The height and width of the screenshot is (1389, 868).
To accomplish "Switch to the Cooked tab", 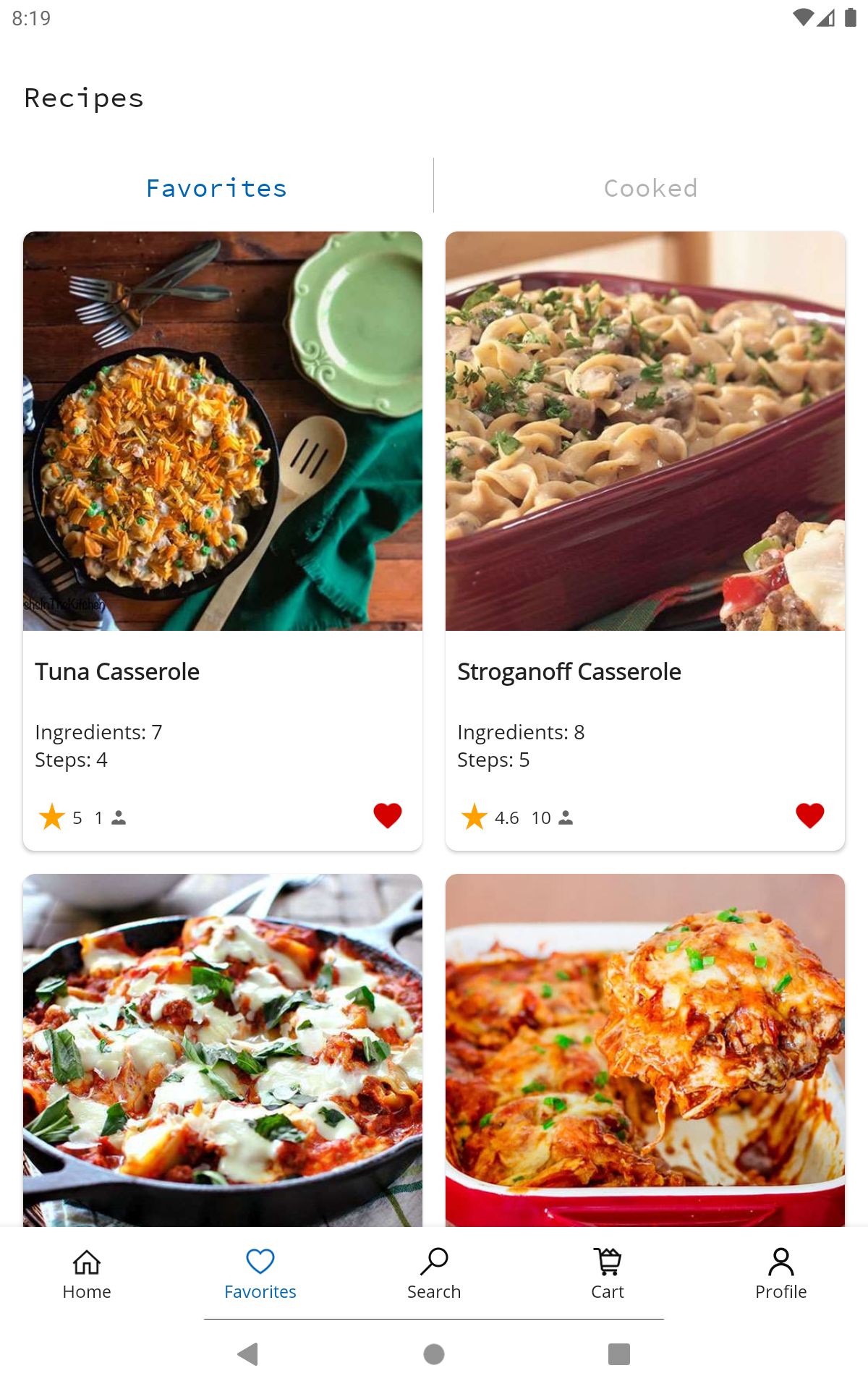I will 650,188.
